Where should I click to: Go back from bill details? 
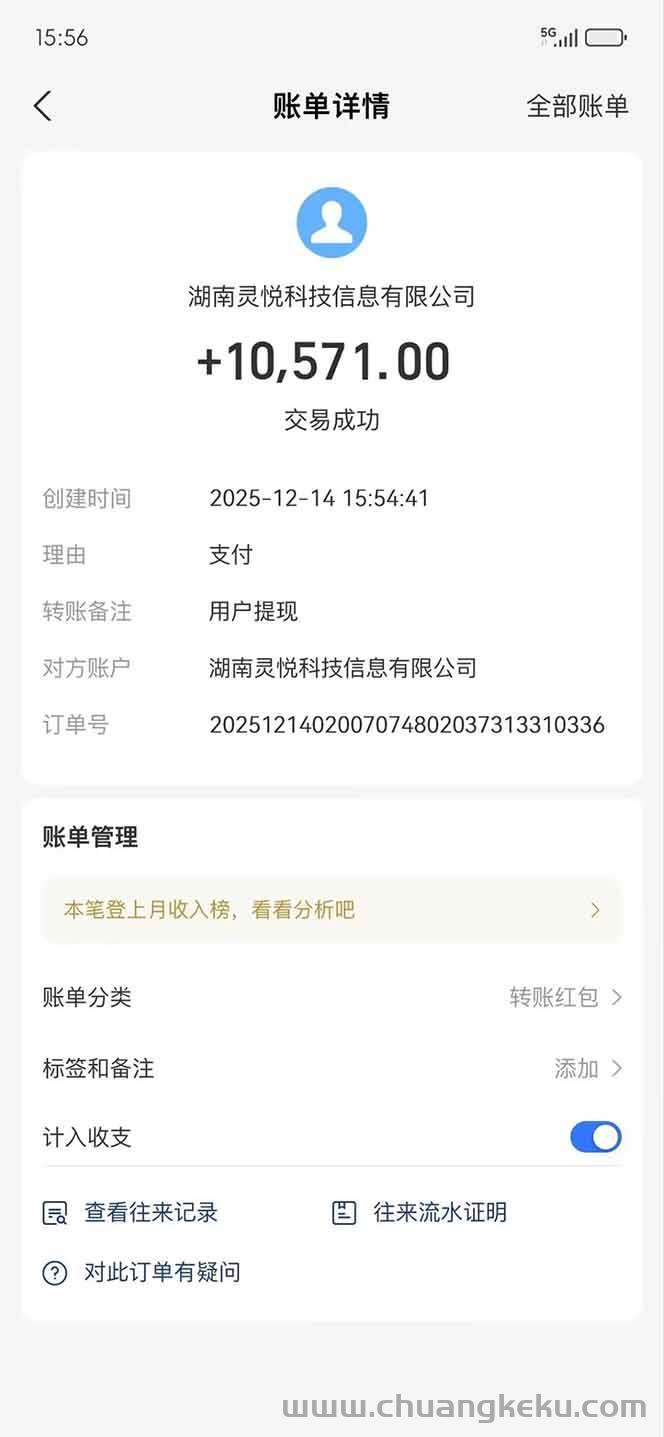click(42, 106)
